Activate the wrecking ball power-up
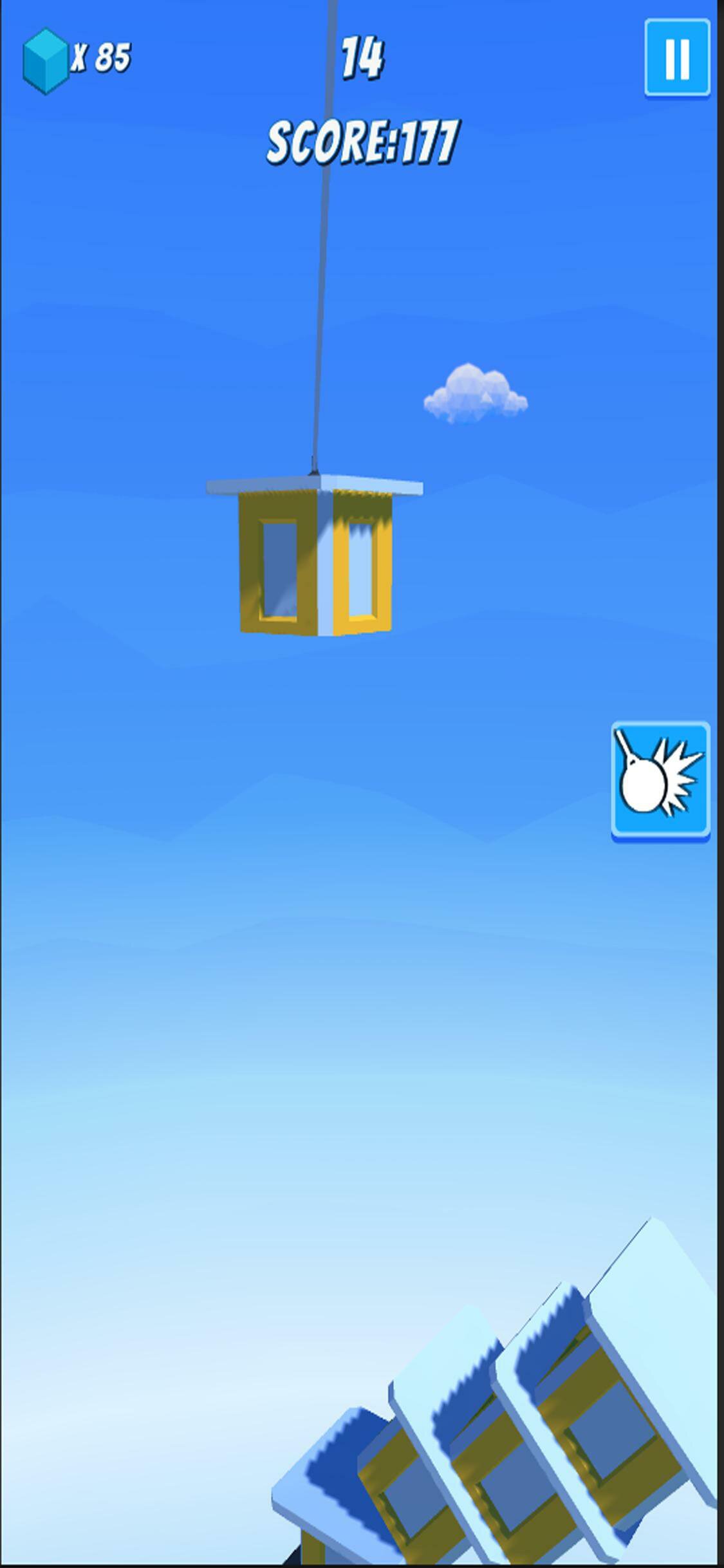This screenshot has width=724, height=1568. 660,781
